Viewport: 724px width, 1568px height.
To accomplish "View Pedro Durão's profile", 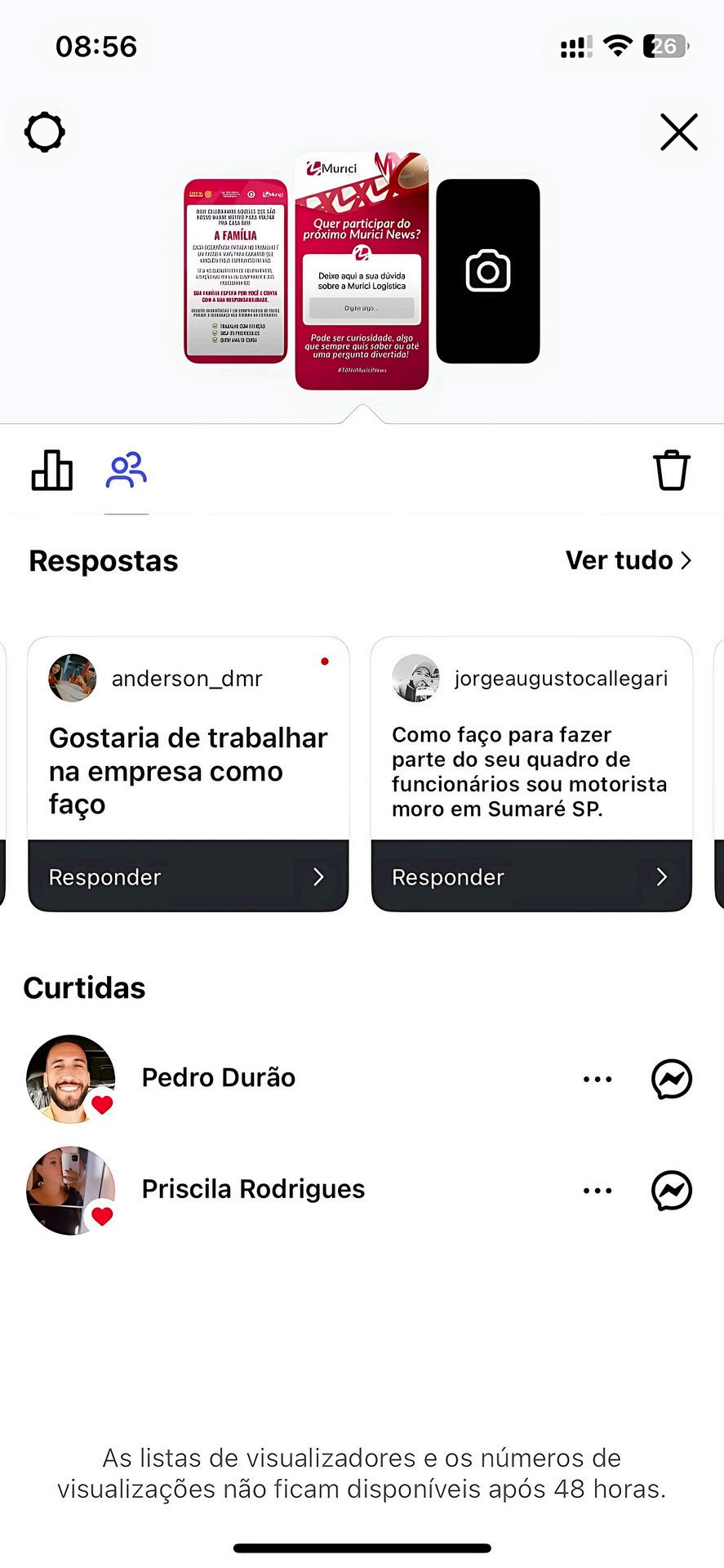I will (x=219, y=1078).
